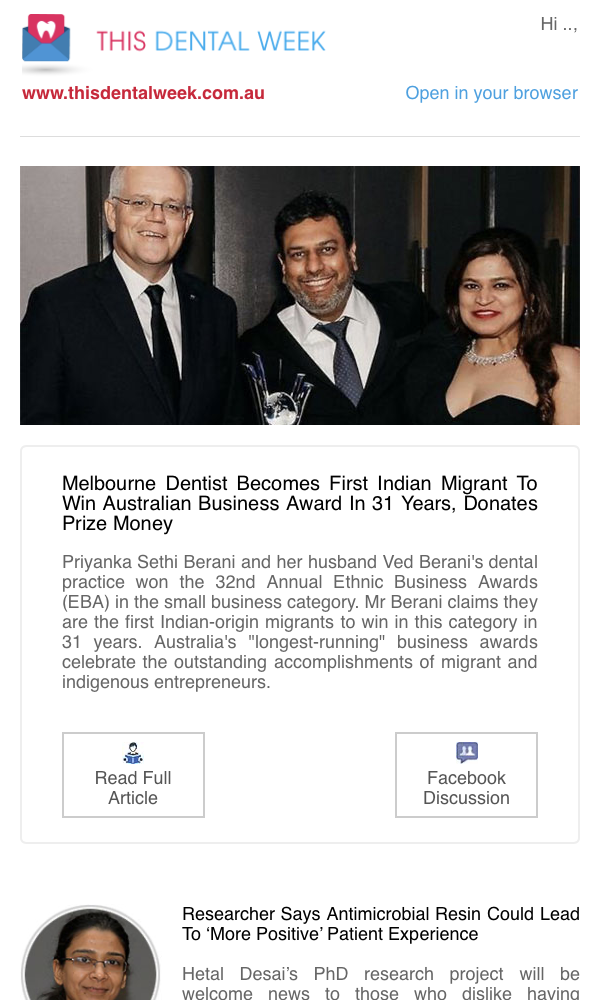
Task: Open the email in your browser
Action: 491,93
